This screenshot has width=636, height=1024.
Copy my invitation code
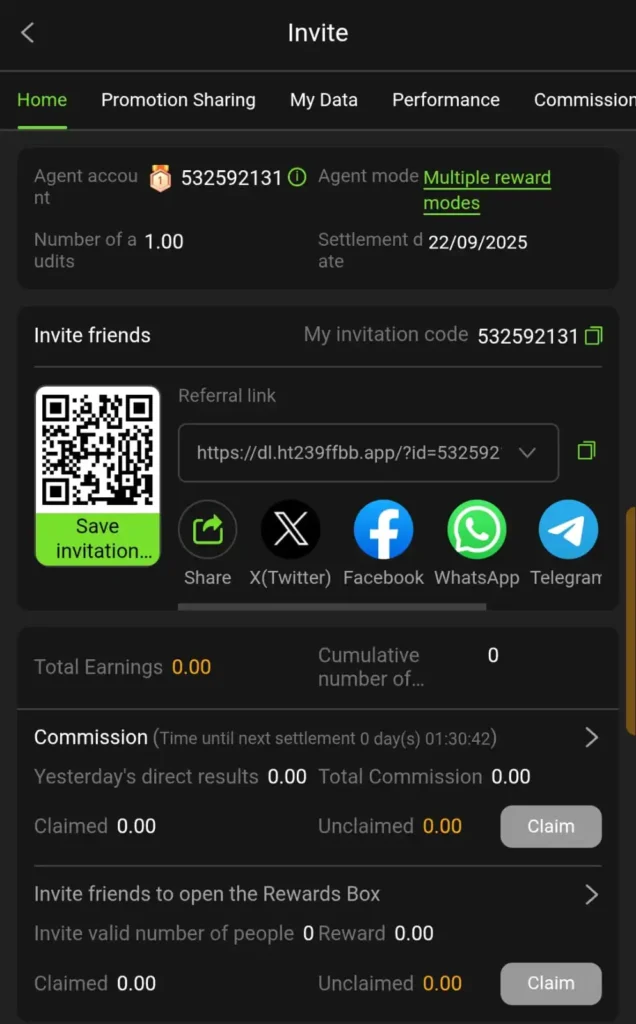[x=593, y=336]
